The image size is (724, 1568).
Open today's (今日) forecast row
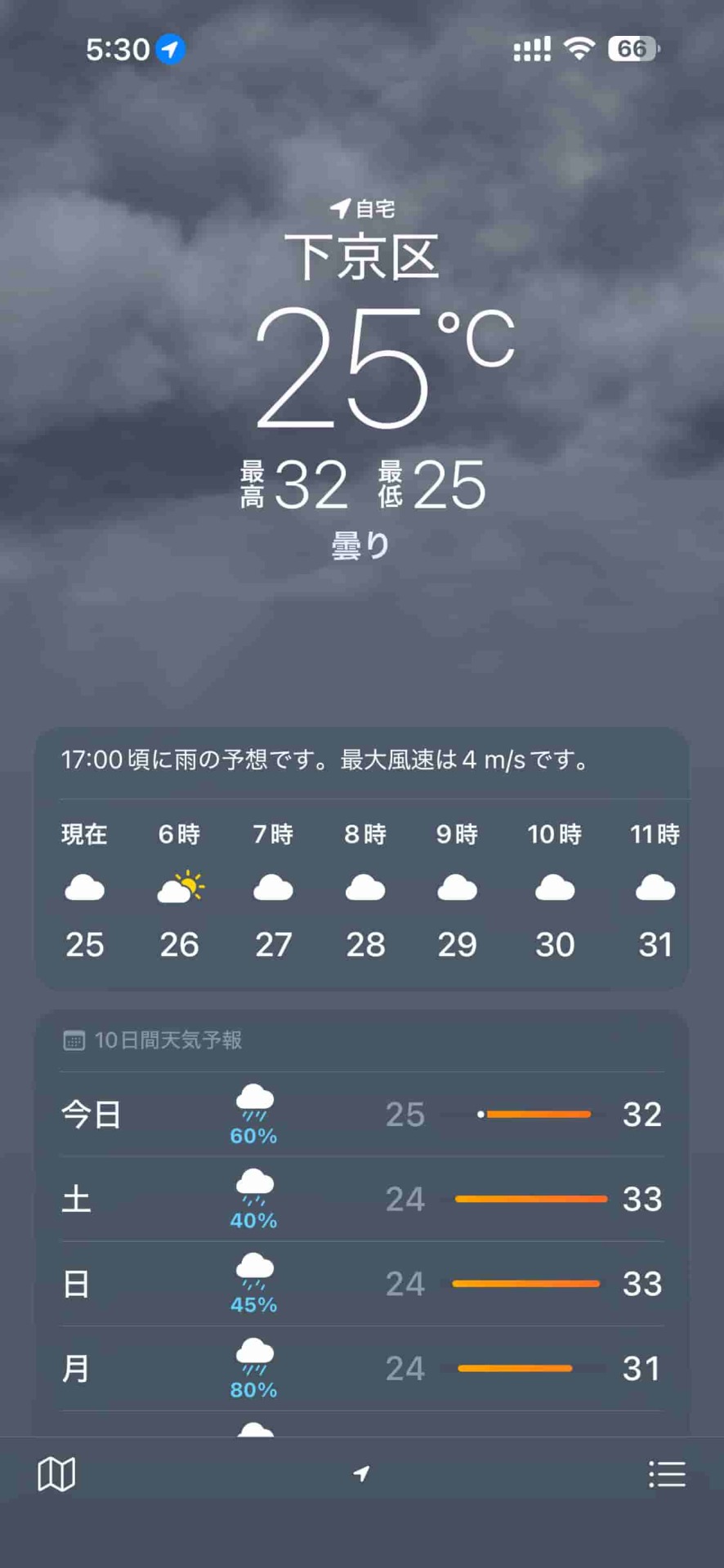(x=361, y=1115)
